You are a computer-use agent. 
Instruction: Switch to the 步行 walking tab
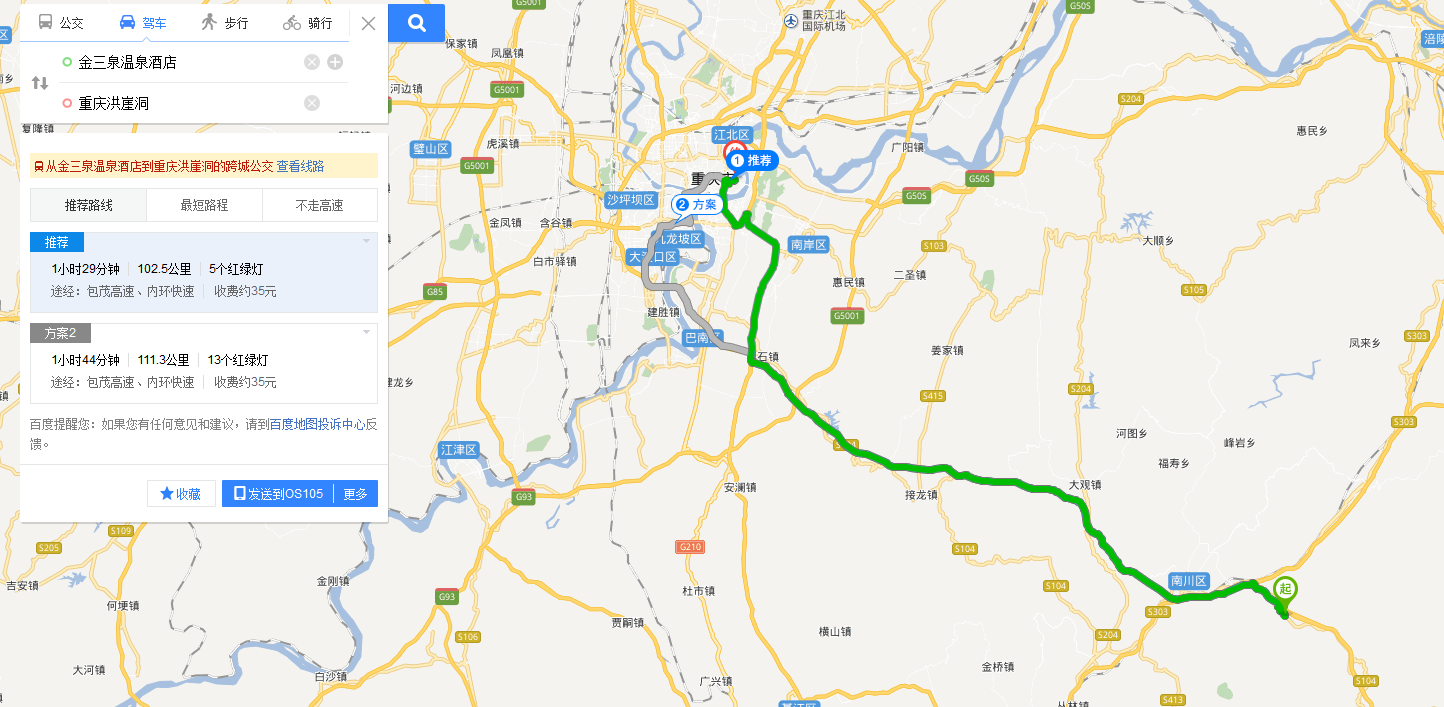224,22
